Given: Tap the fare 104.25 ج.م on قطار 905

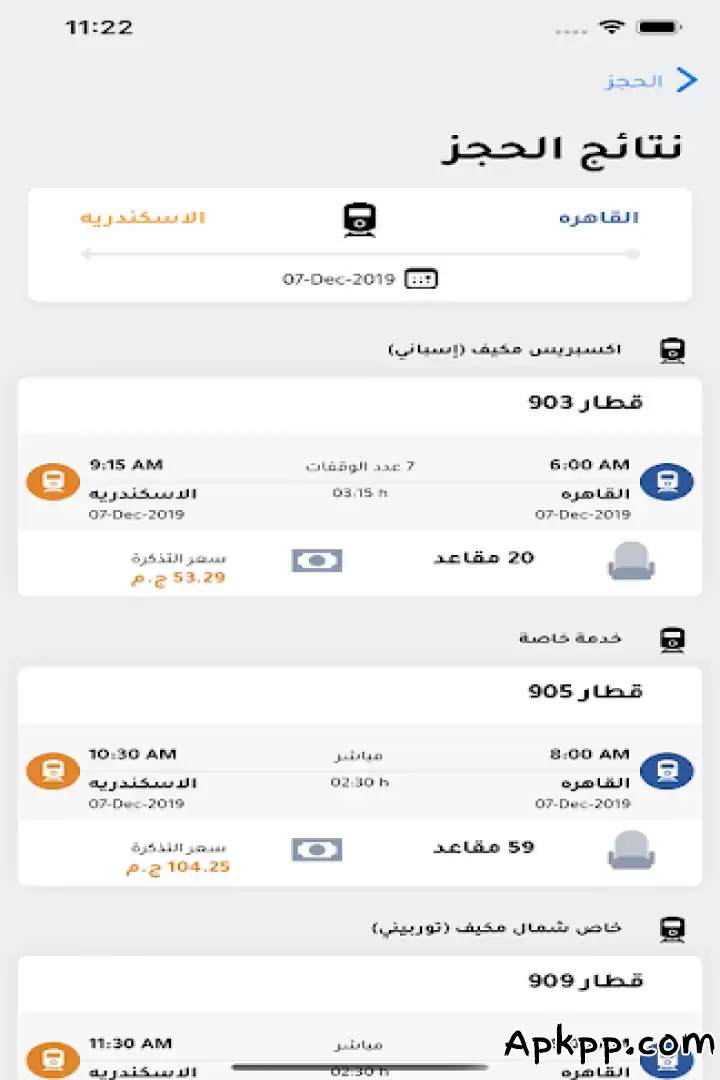Looking at the screenshot, I should 178,866.
